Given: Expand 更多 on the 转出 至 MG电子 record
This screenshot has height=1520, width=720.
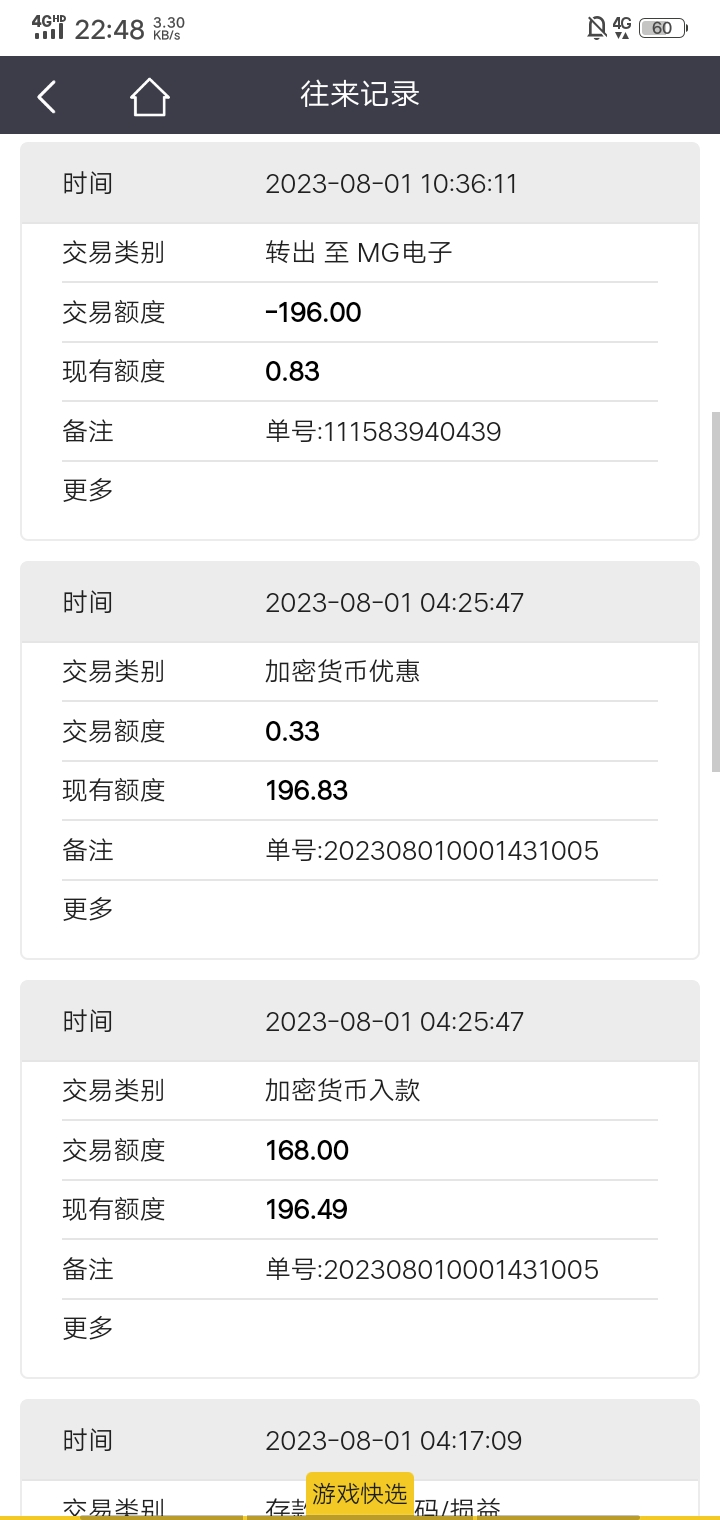Looking at the screenshot, I should [88, 490].
